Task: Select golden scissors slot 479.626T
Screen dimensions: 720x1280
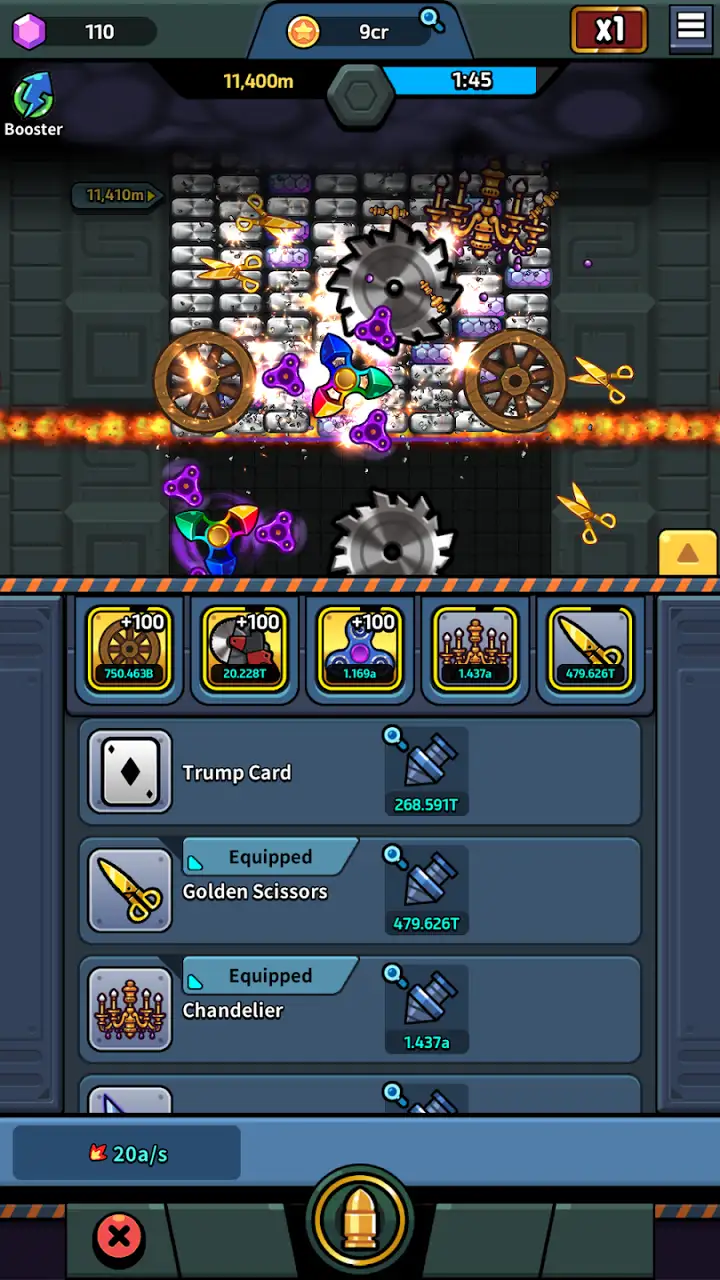Action: (x=590, y=650)
